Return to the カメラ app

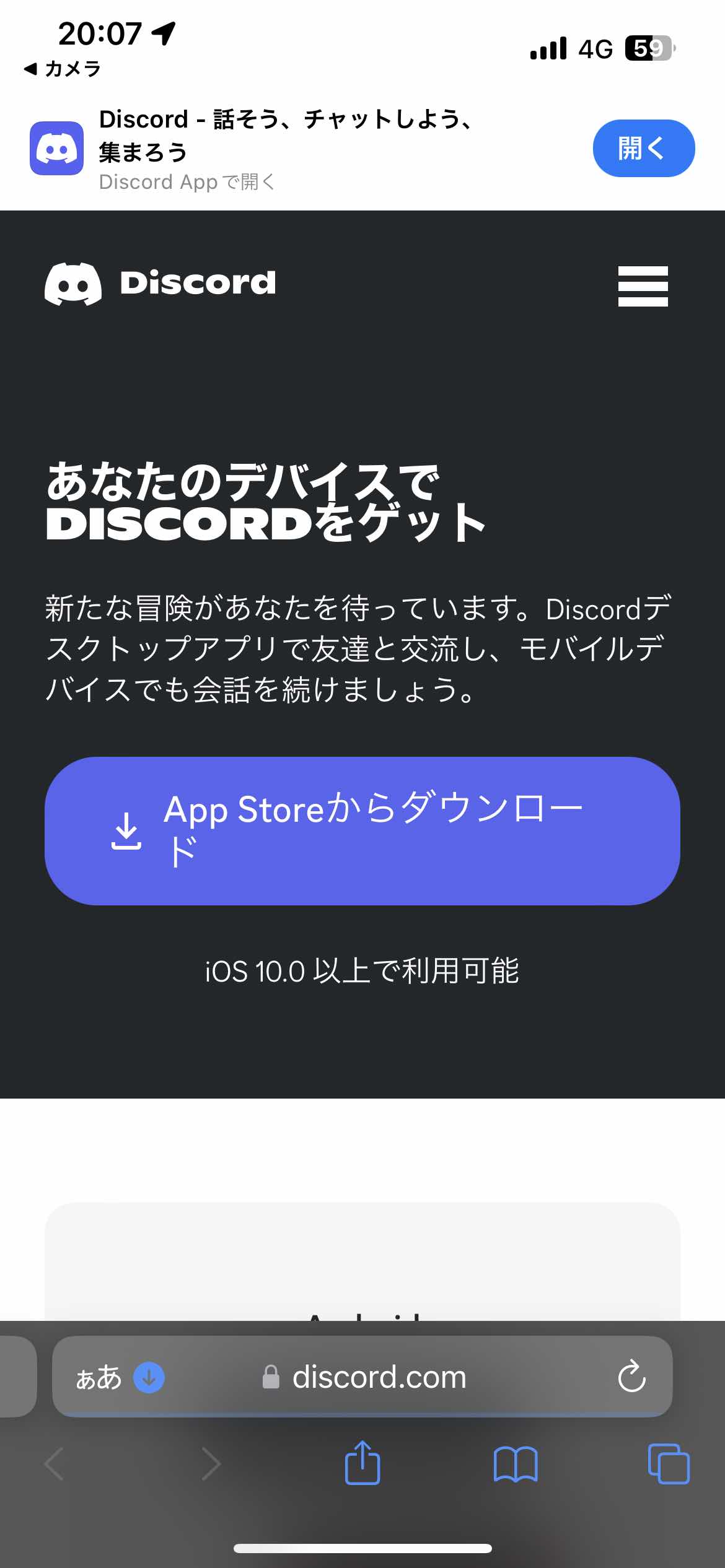pos(63,69)
